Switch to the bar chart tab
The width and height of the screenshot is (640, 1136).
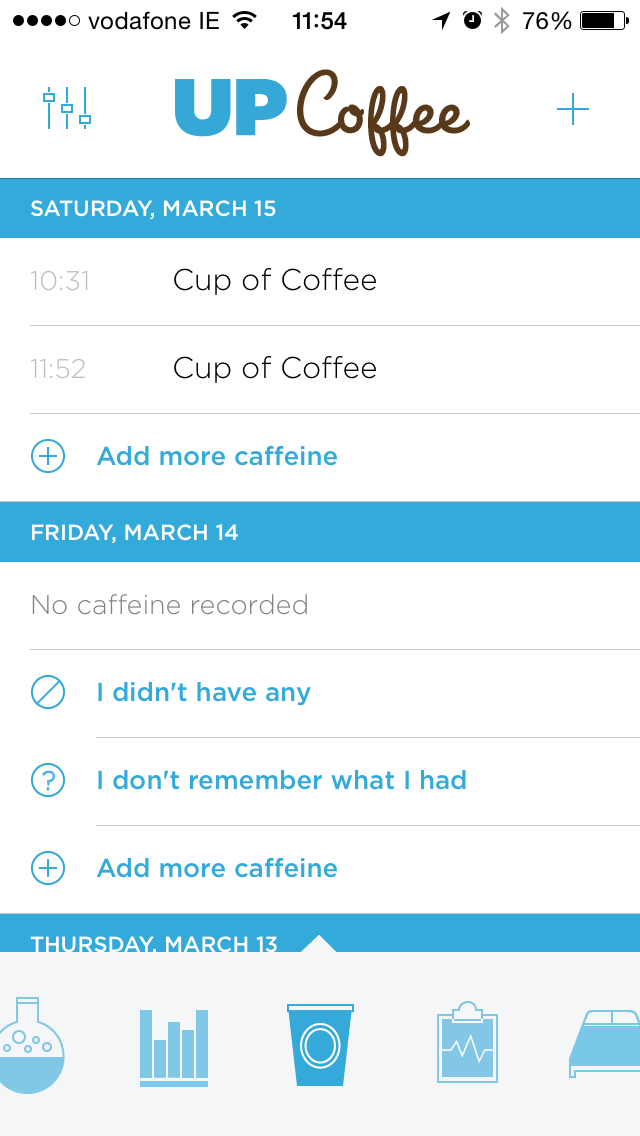pos(174,1048)
